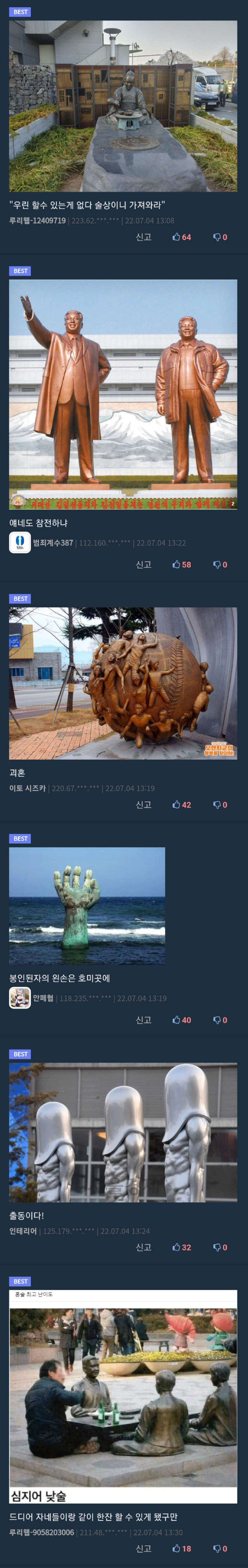Report the comment by 이토 시즈카
Screen dimensions: 248x1568
[x=144, y=804]
